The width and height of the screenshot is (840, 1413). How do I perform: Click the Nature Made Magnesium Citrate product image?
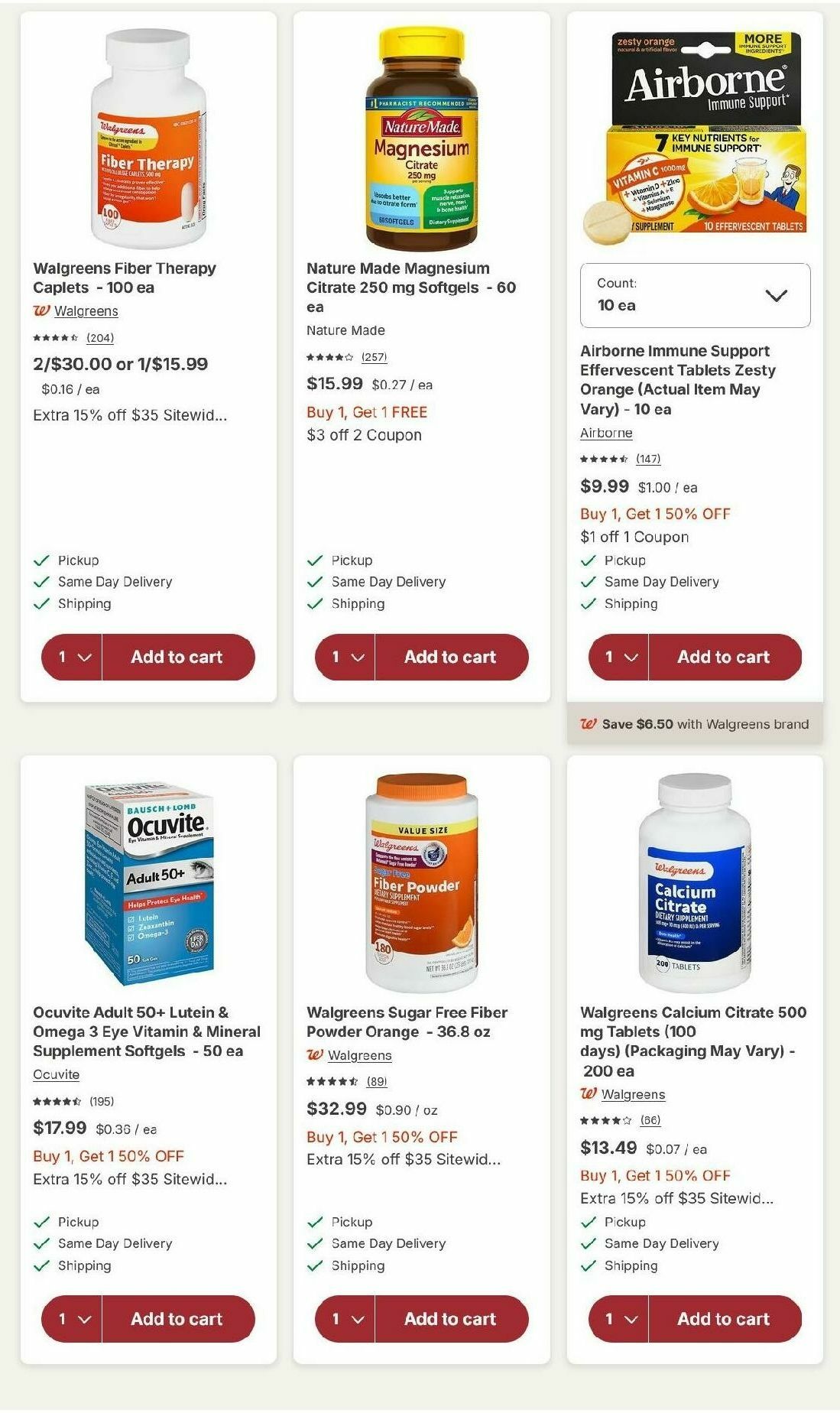(x=419, y=134)
